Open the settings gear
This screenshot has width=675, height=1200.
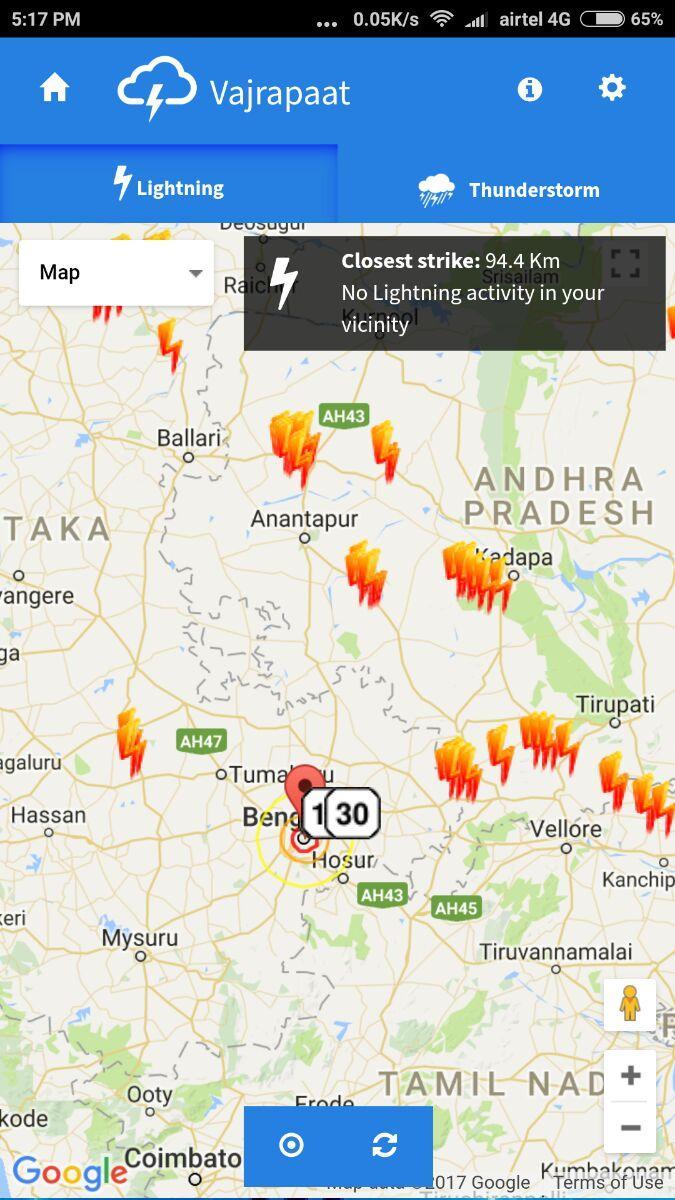611,88
